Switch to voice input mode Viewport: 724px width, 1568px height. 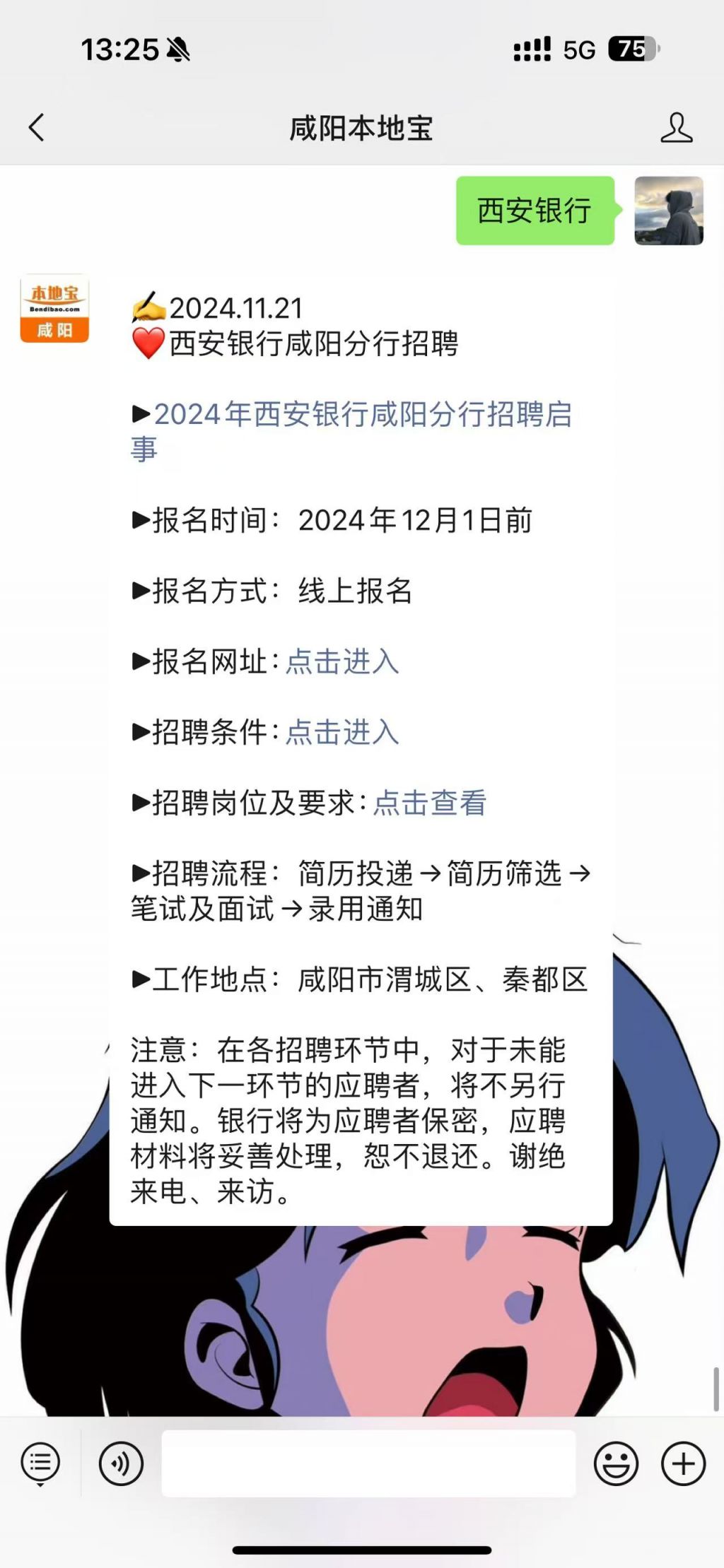pos(121,1463)
